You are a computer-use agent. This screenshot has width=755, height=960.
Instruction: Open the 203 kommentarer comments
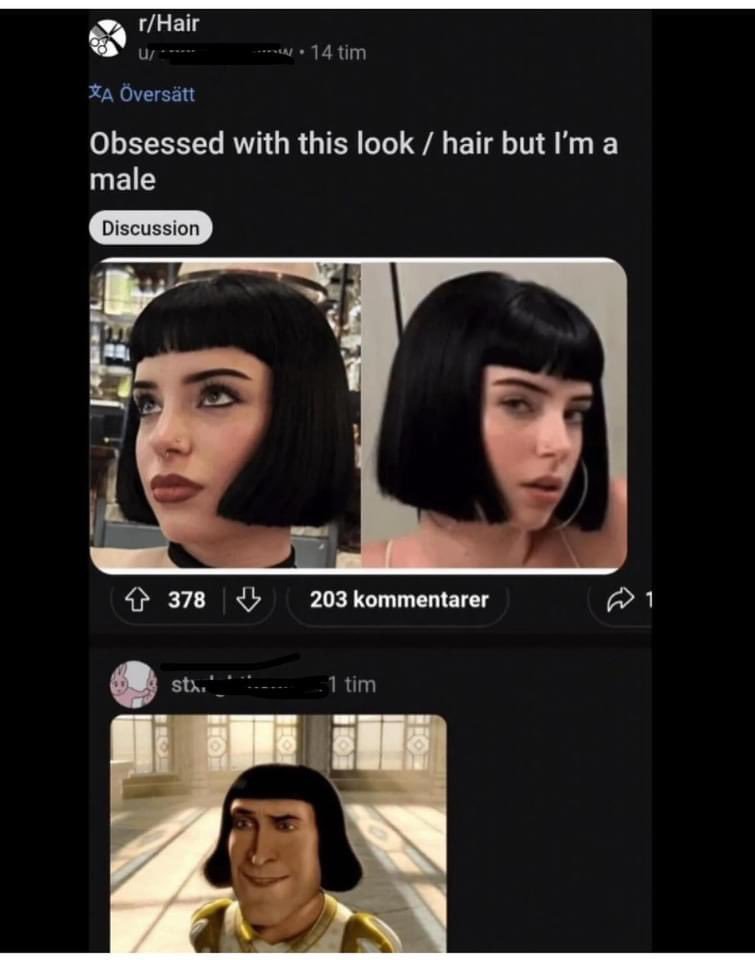point(398,600)
